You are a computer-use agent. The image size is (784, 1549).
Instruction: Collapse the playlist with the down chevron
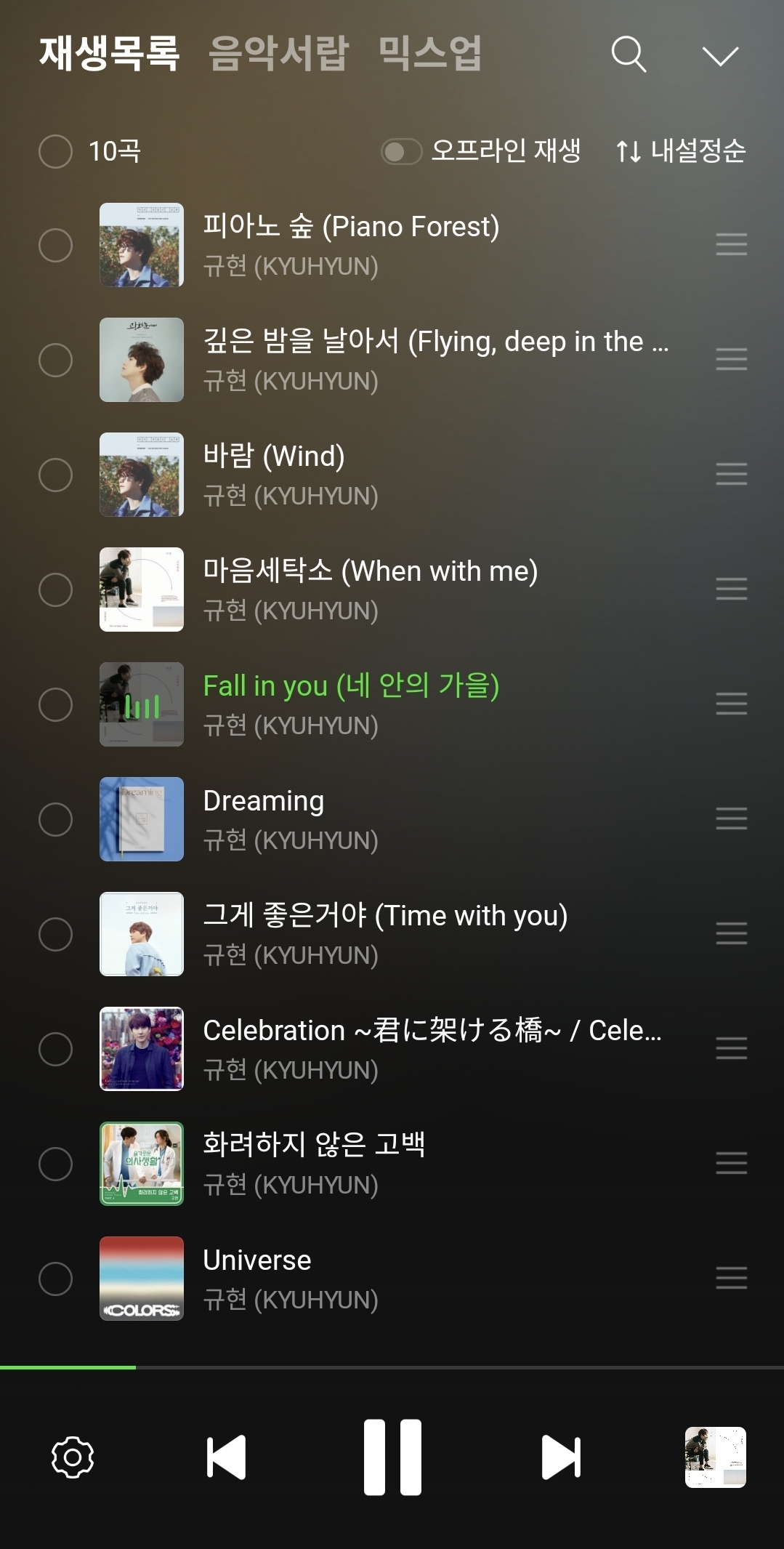click(720, 56)
